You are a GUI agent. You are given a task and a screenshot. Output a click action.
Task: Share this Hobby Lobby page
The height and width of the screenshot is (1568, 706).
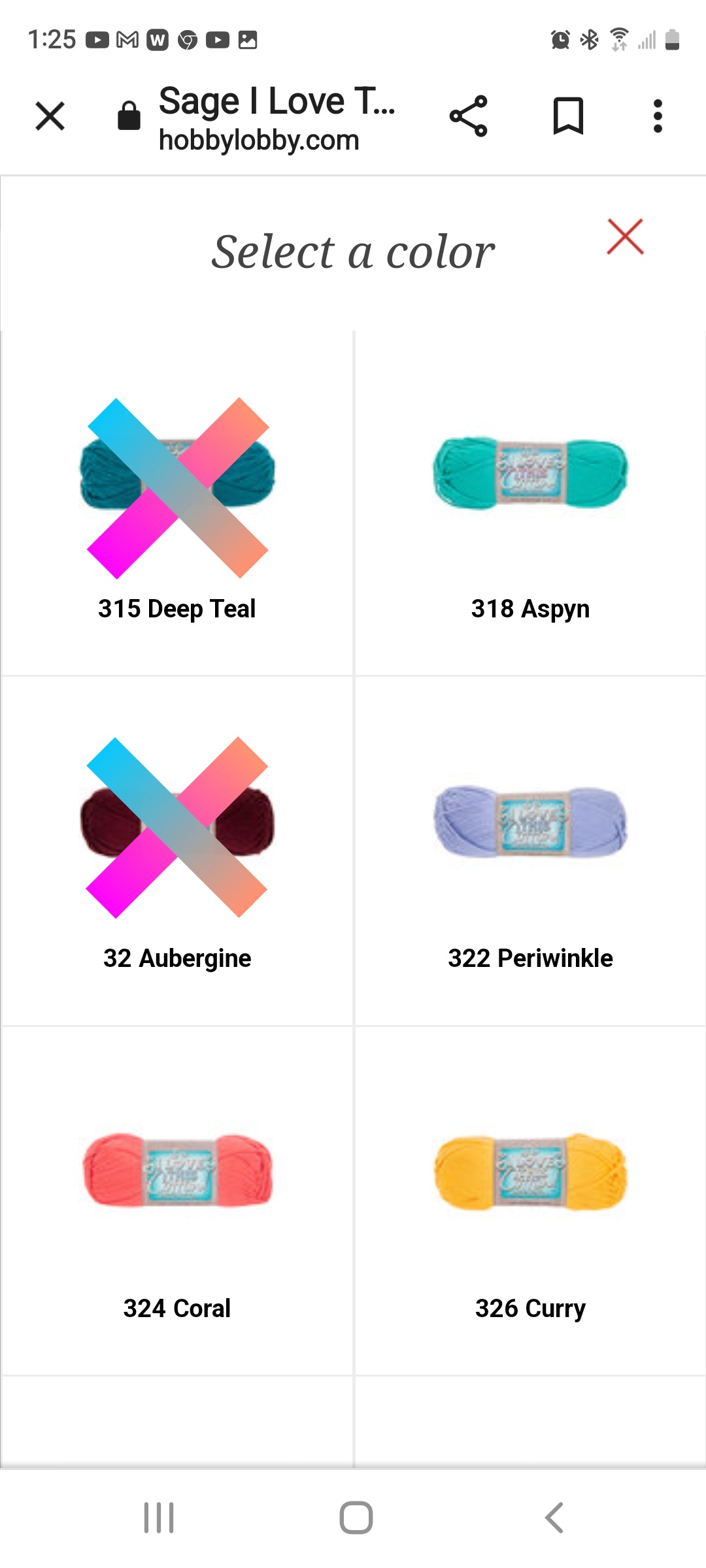pyautogui.click(x=469, y=116)
